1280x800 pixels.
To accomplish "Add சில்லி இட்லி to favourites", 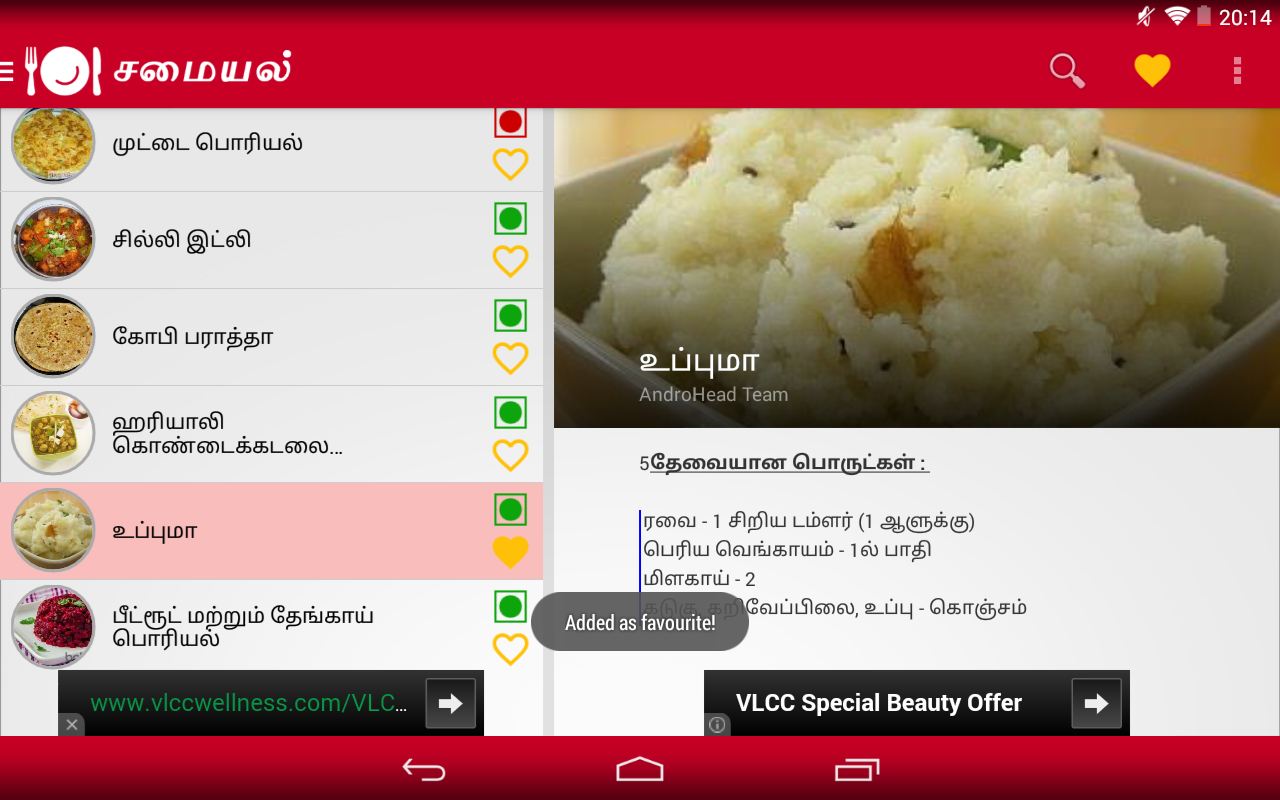I will pos(510,261).
